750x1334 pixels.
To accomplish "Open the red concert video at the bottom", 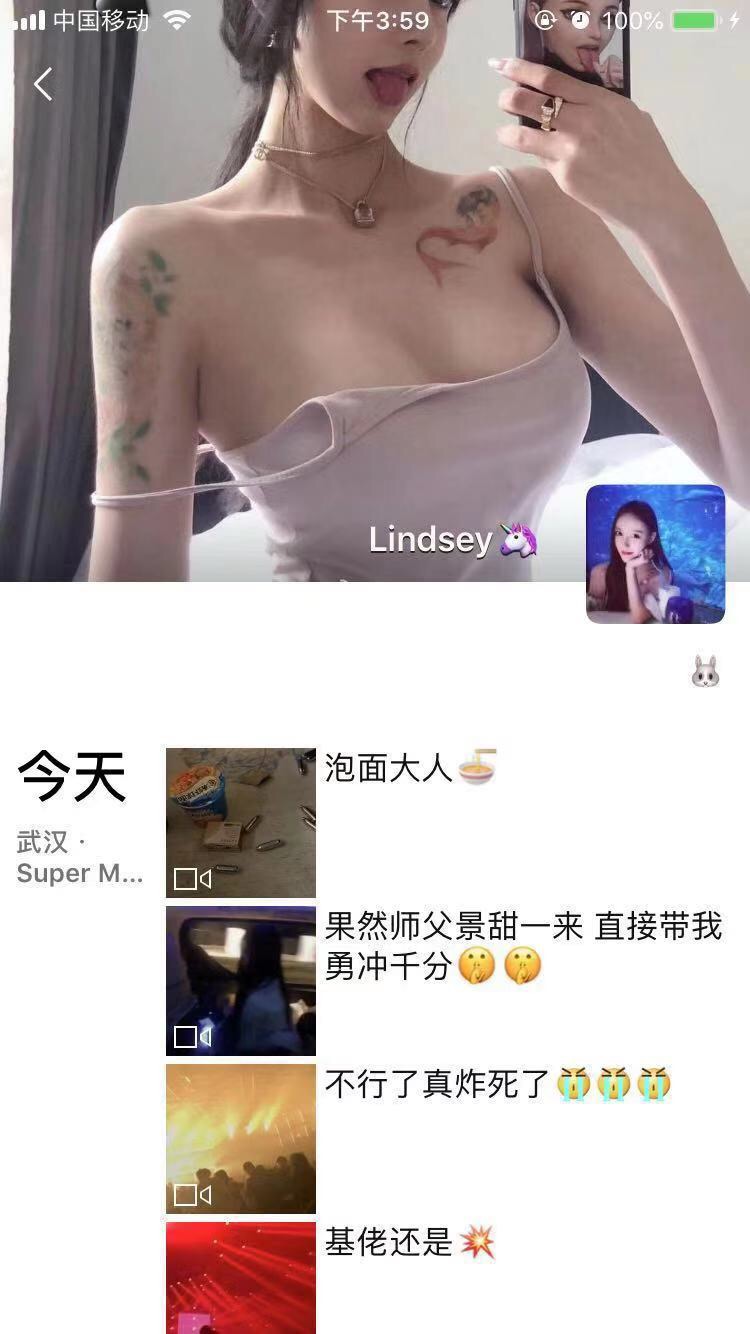I will [x=241, y=1280].
